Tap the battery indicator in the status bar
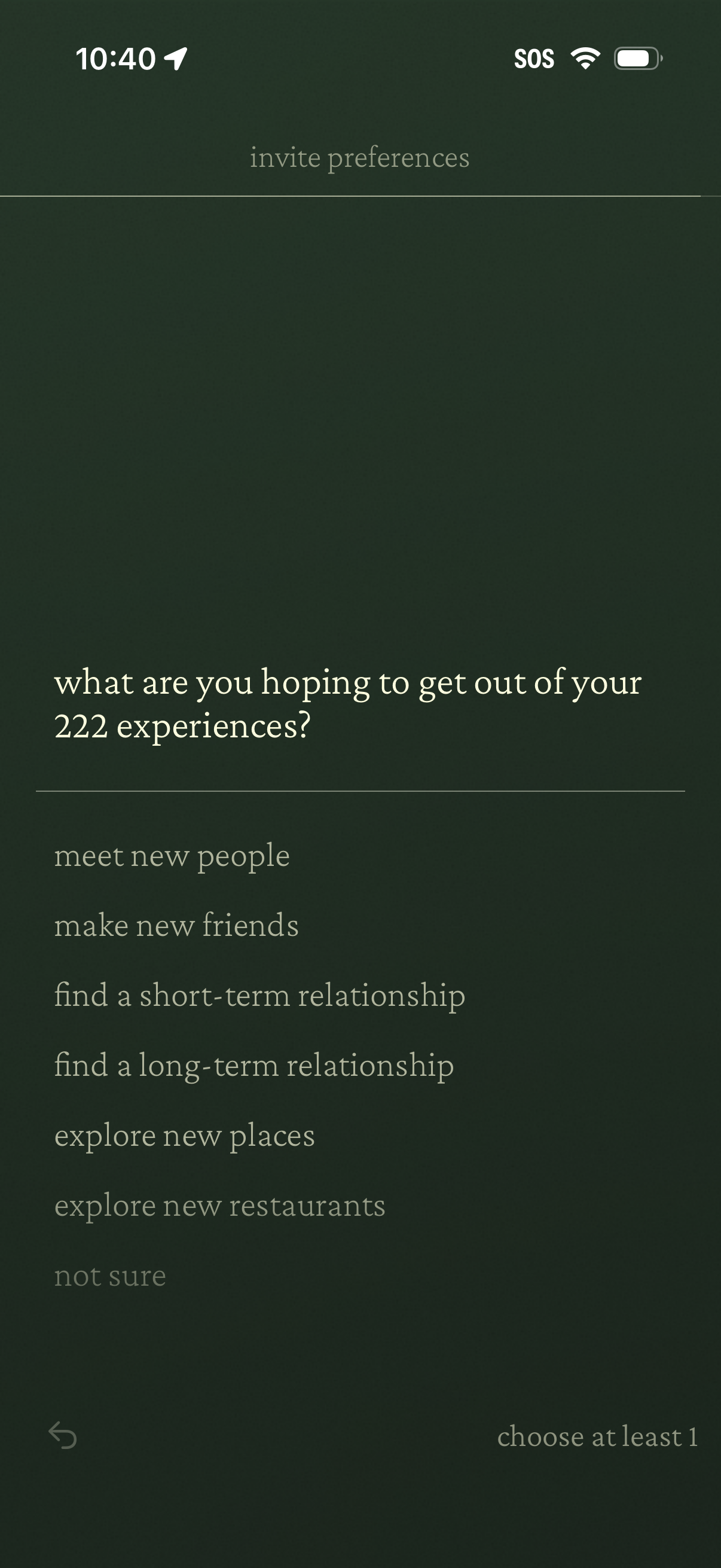This screenshot has width=721, height=1568. point(637,59)
